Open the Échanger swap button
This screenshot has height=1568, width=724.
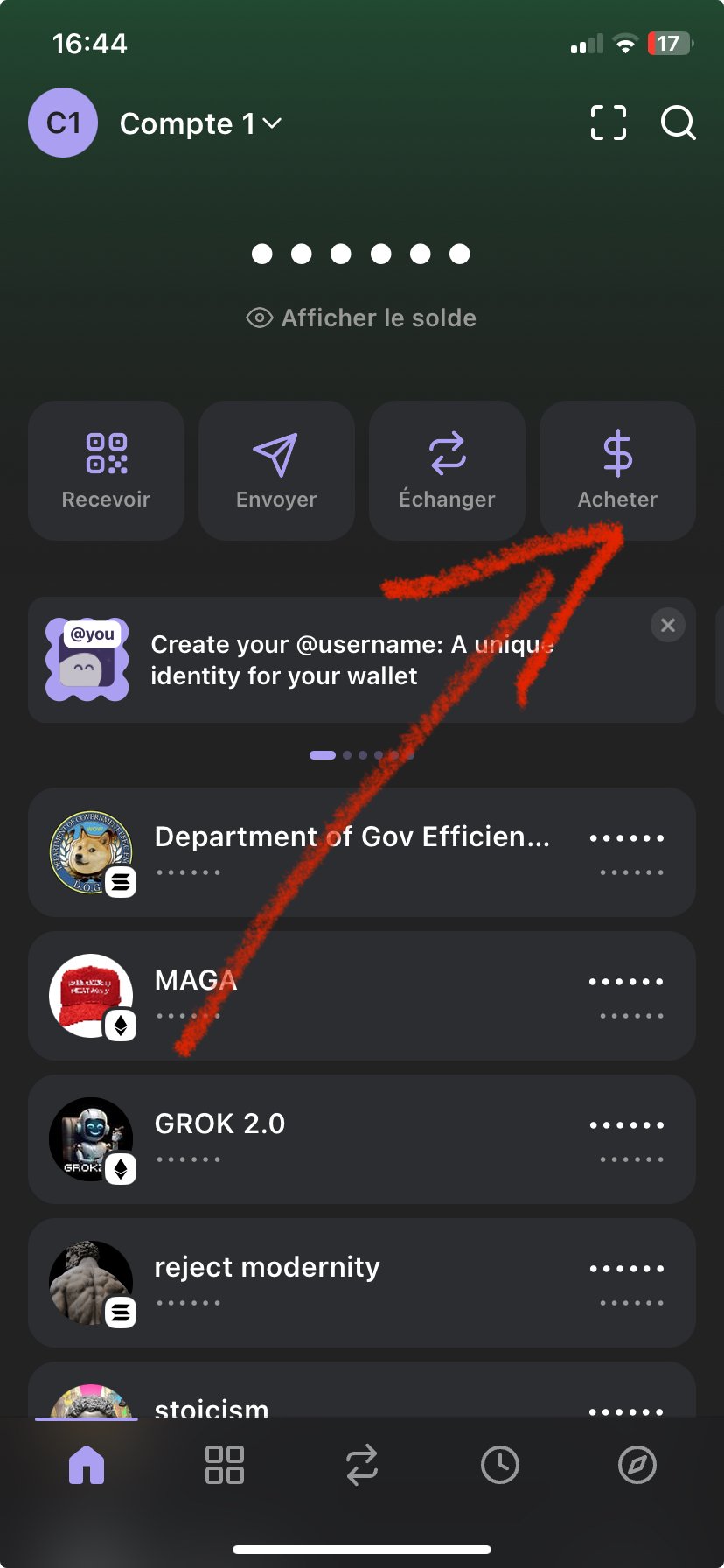pyautogui.click(x=447, y=471)
